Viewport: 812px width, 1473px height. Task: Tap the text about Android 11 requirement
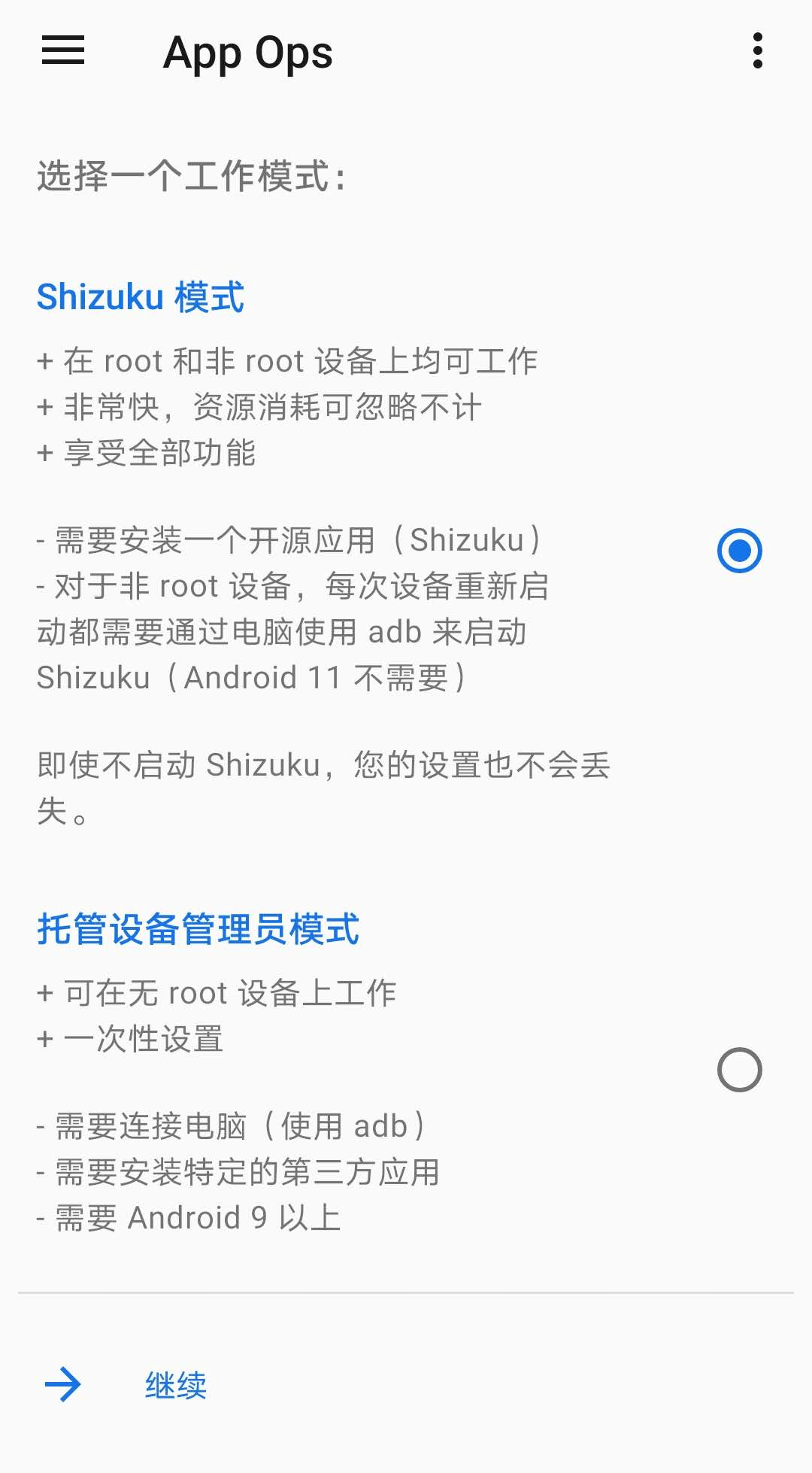pyautogui.click(x=252, y=678)
